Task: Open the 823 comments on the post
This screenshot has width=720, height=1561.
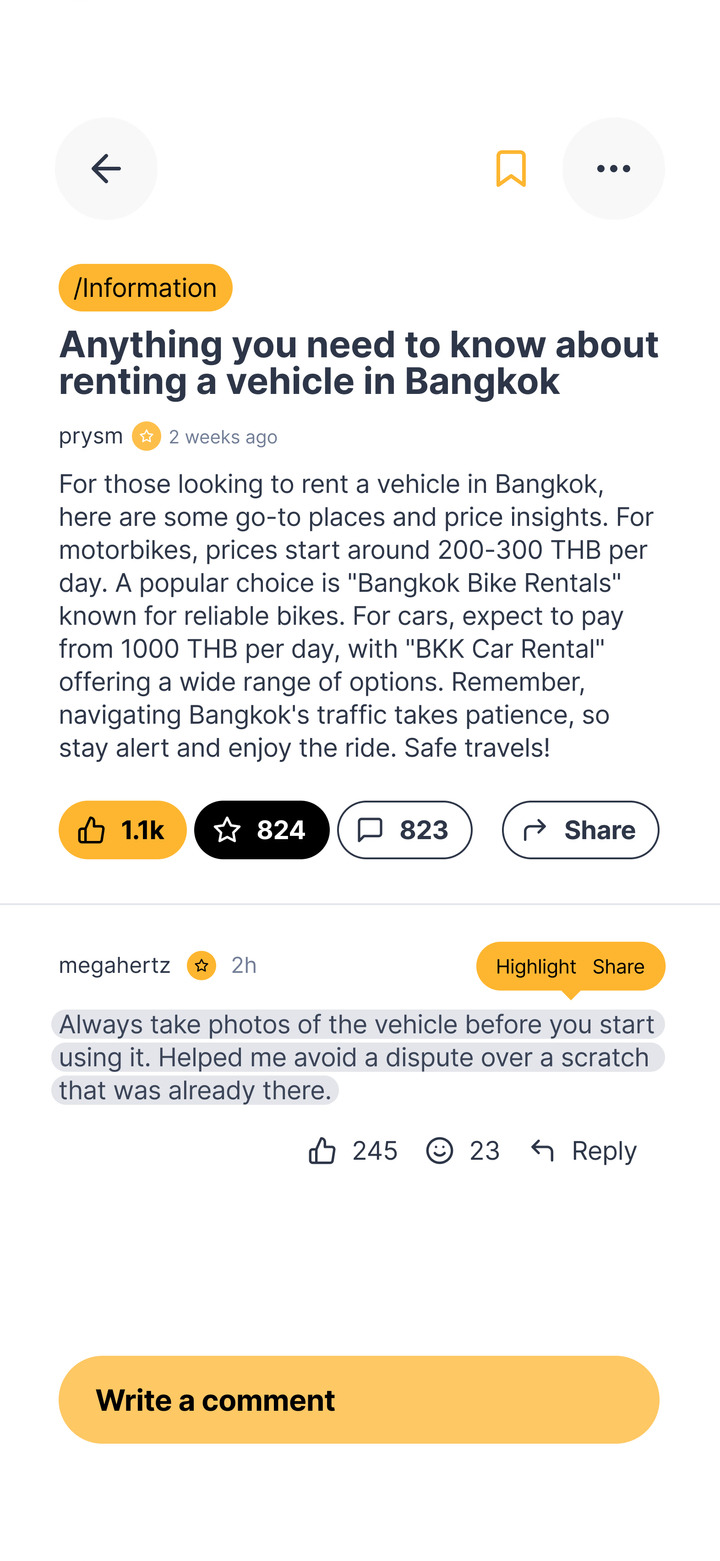Action: click(x=404, y=830)
